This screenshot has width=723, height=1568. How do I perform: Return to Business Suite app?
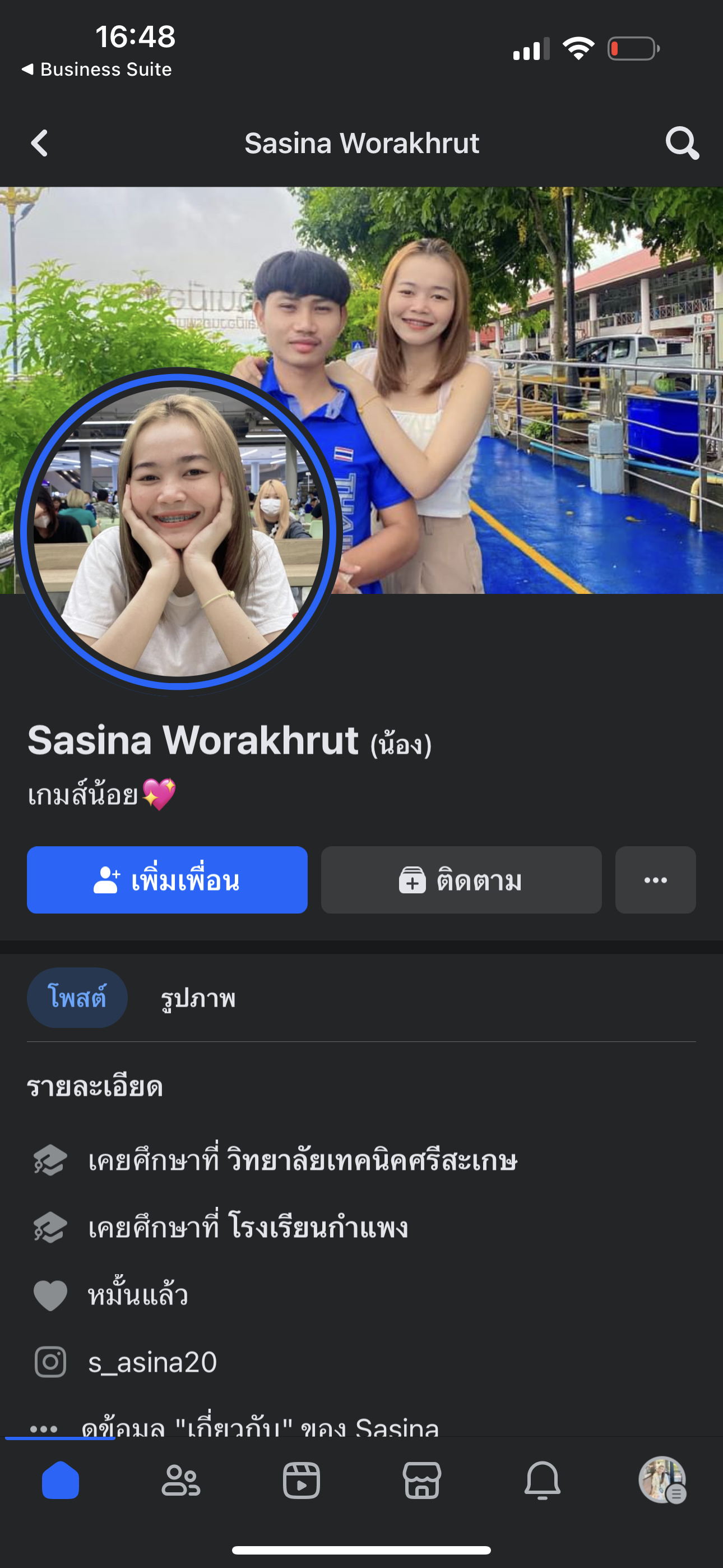pyautogui.click(x=98, y=70)
